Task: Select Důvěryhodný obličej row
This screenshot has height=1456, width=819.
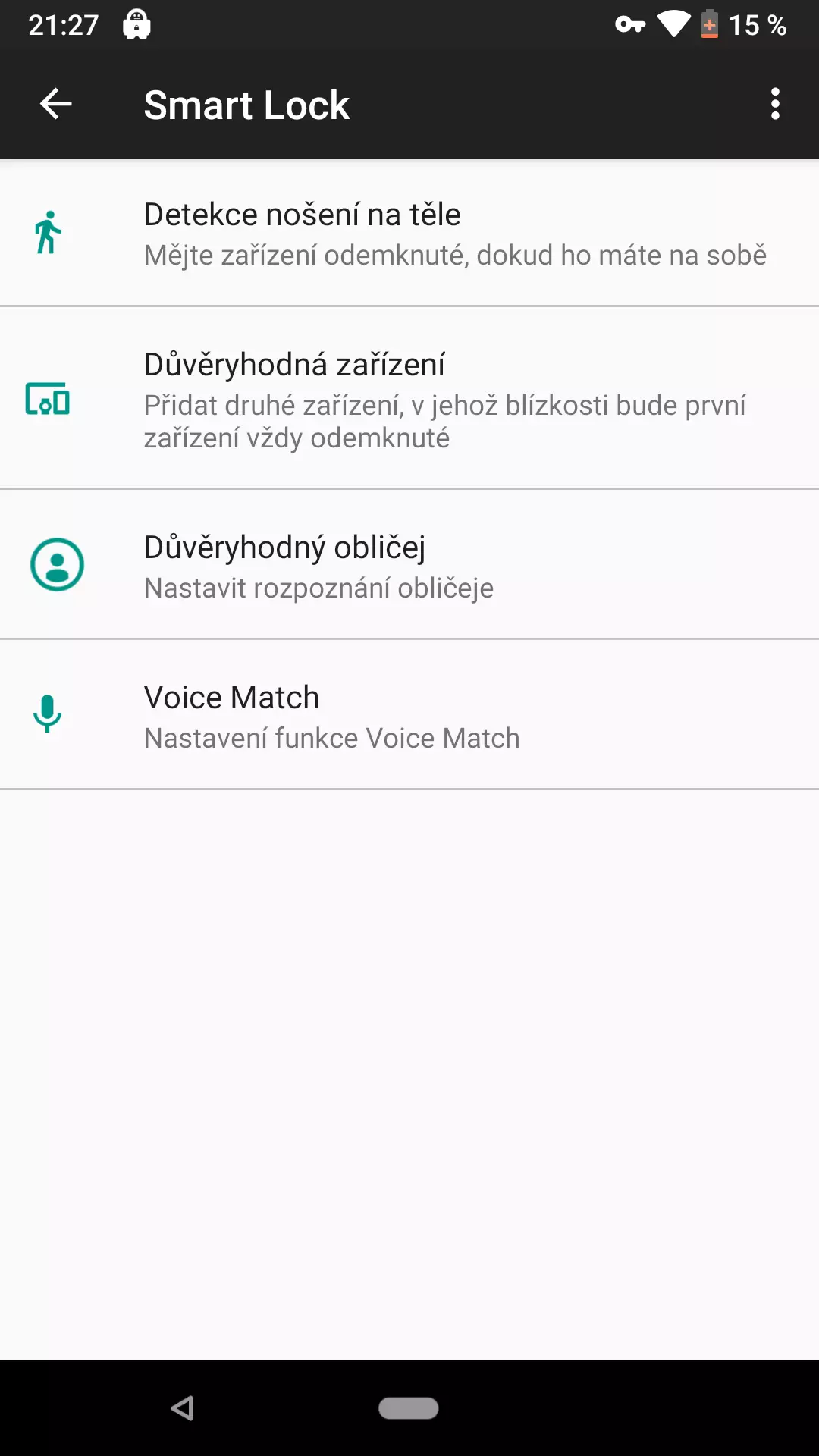Action: point(409,565)
